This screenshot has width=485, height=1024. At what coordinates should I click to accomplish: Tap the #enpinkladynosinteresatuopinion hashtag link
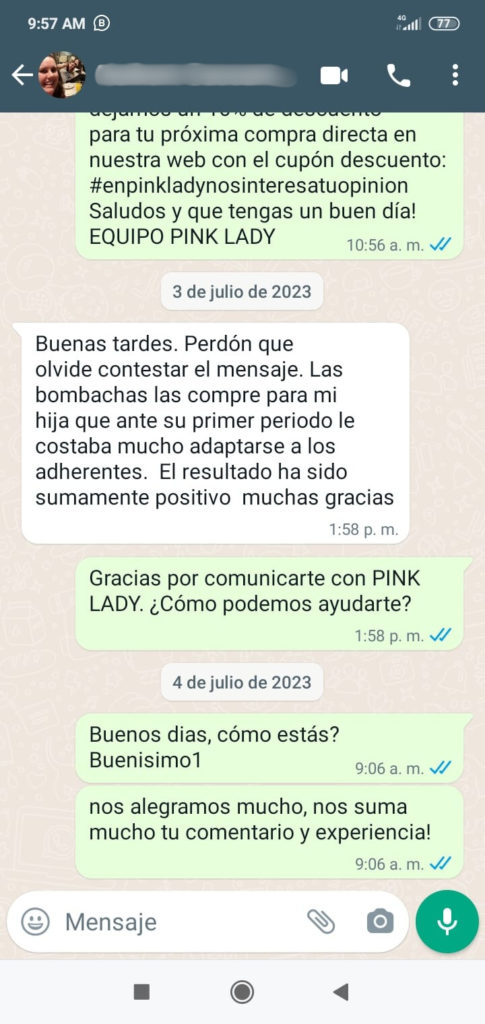(248, 186)
